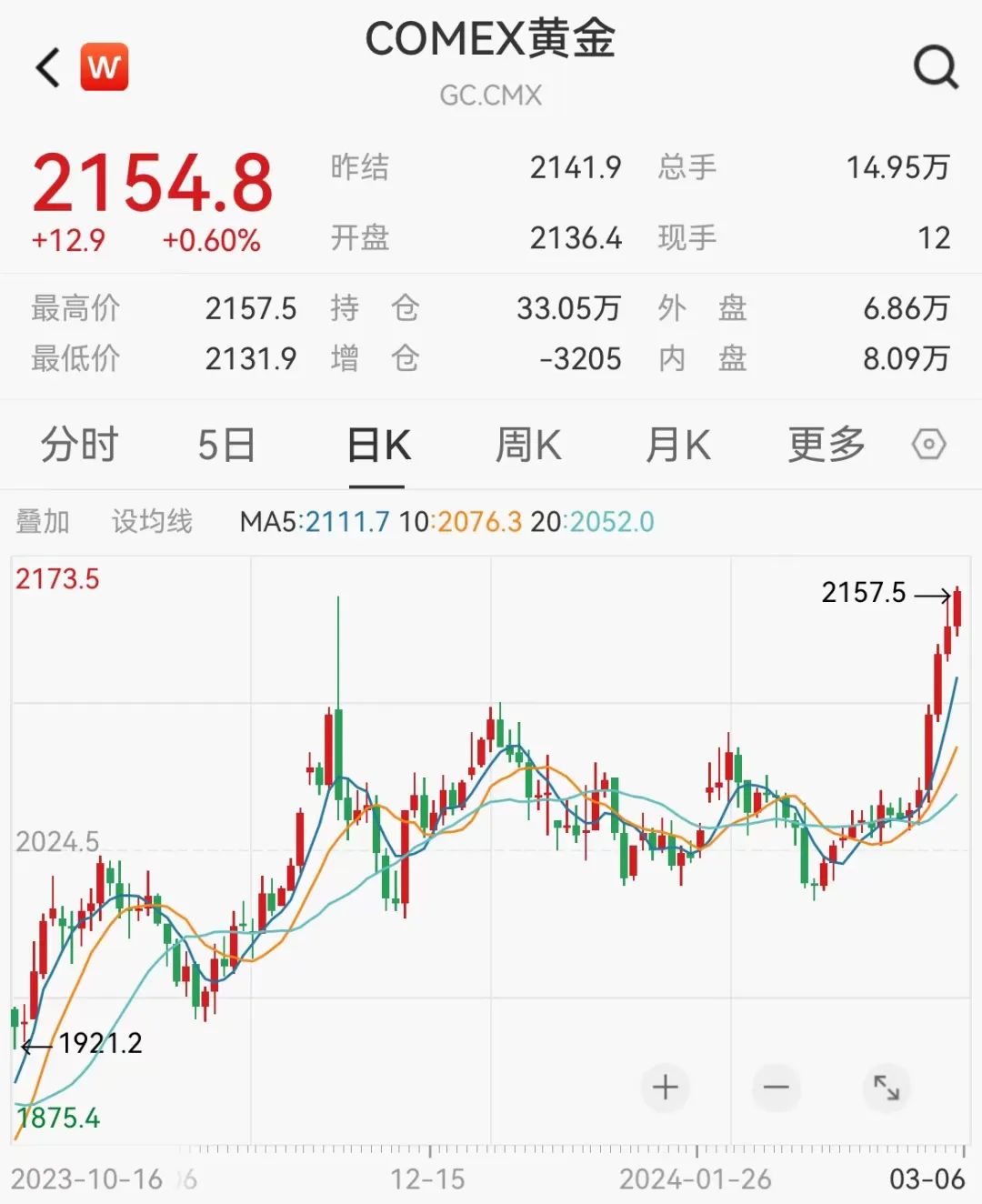
Task: Switch to the 周K chart tab
Action: click(528, 446)
